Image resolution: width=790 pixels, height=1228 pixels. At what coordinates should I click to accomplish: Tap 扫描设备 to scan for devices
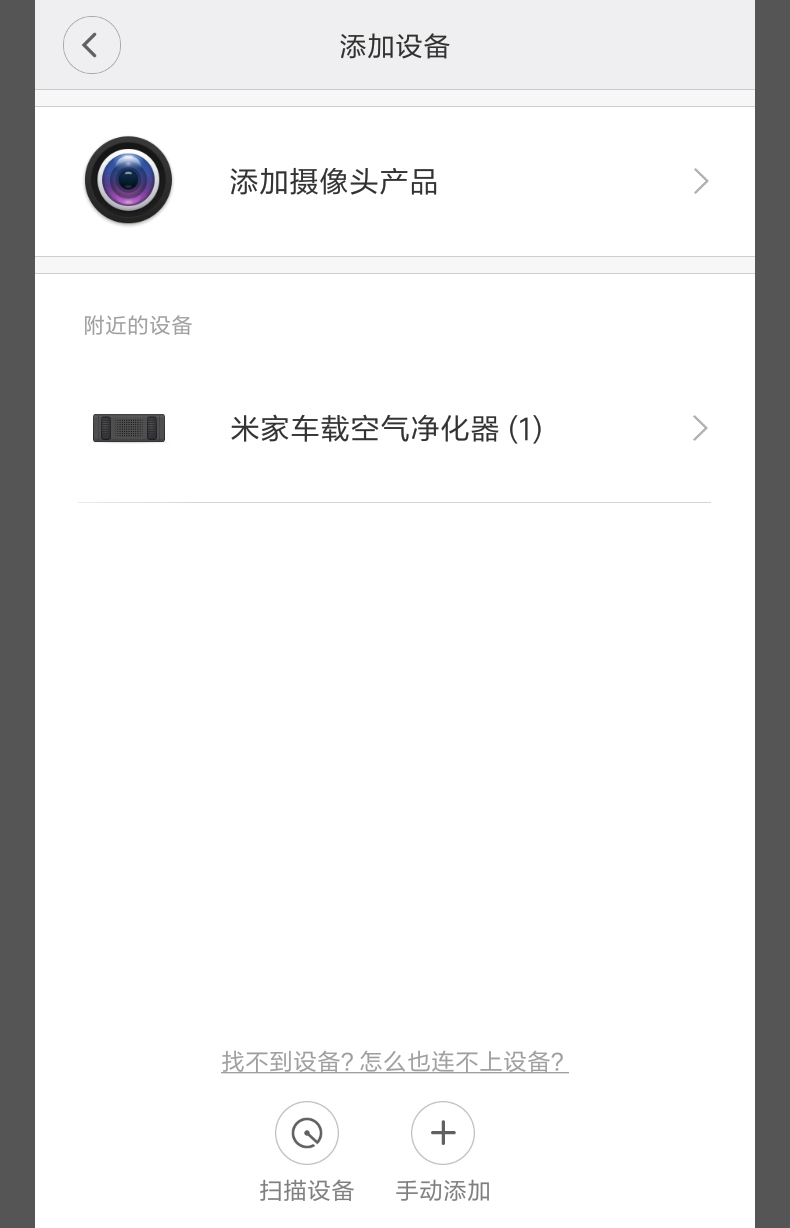click(307, 1134)
